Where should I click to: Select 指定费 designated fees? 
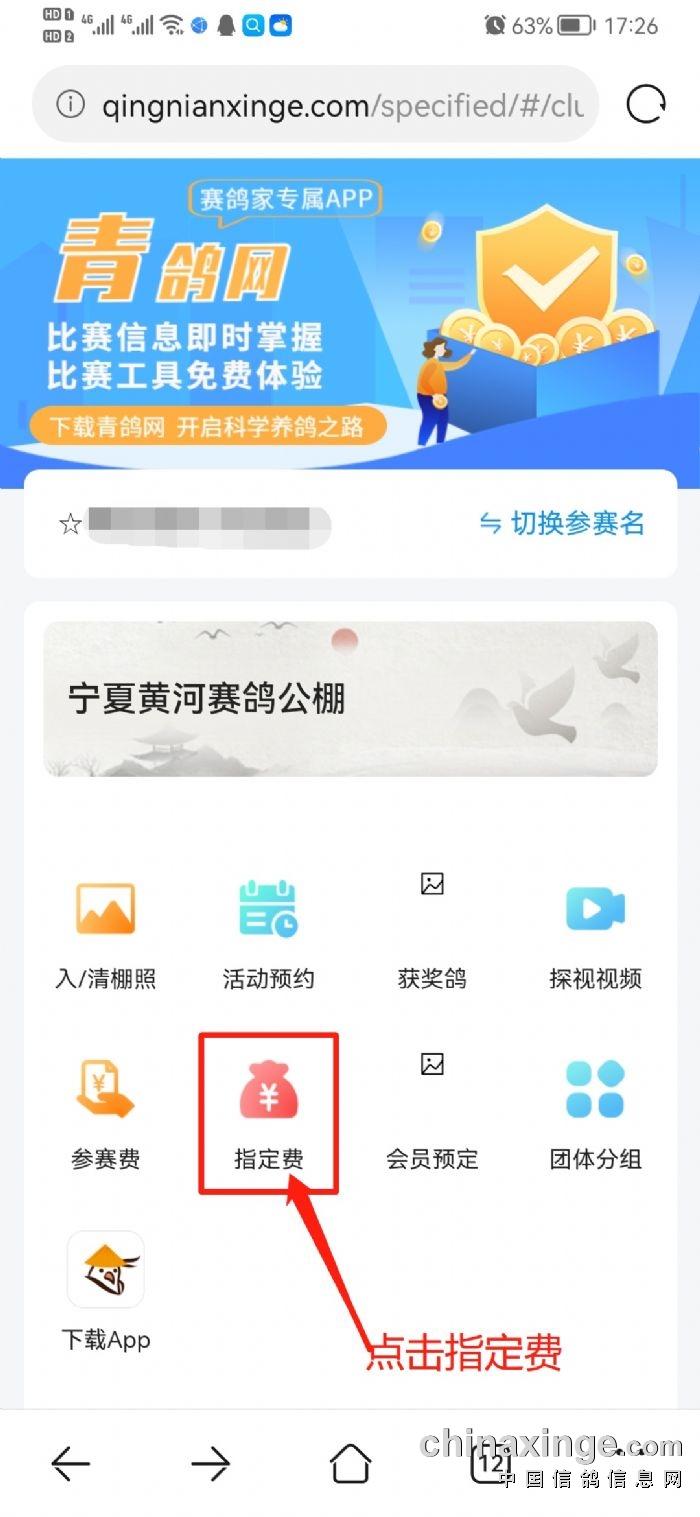tap(268, 1112)
